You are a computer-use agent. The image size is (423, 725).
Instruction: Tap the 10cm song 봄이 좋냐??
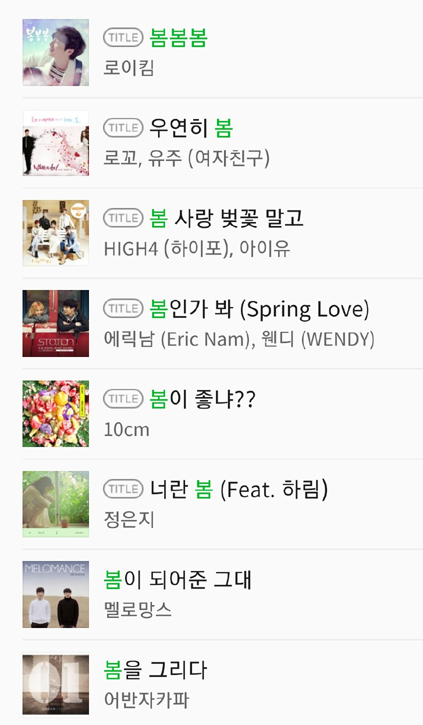tap(222, 413)
